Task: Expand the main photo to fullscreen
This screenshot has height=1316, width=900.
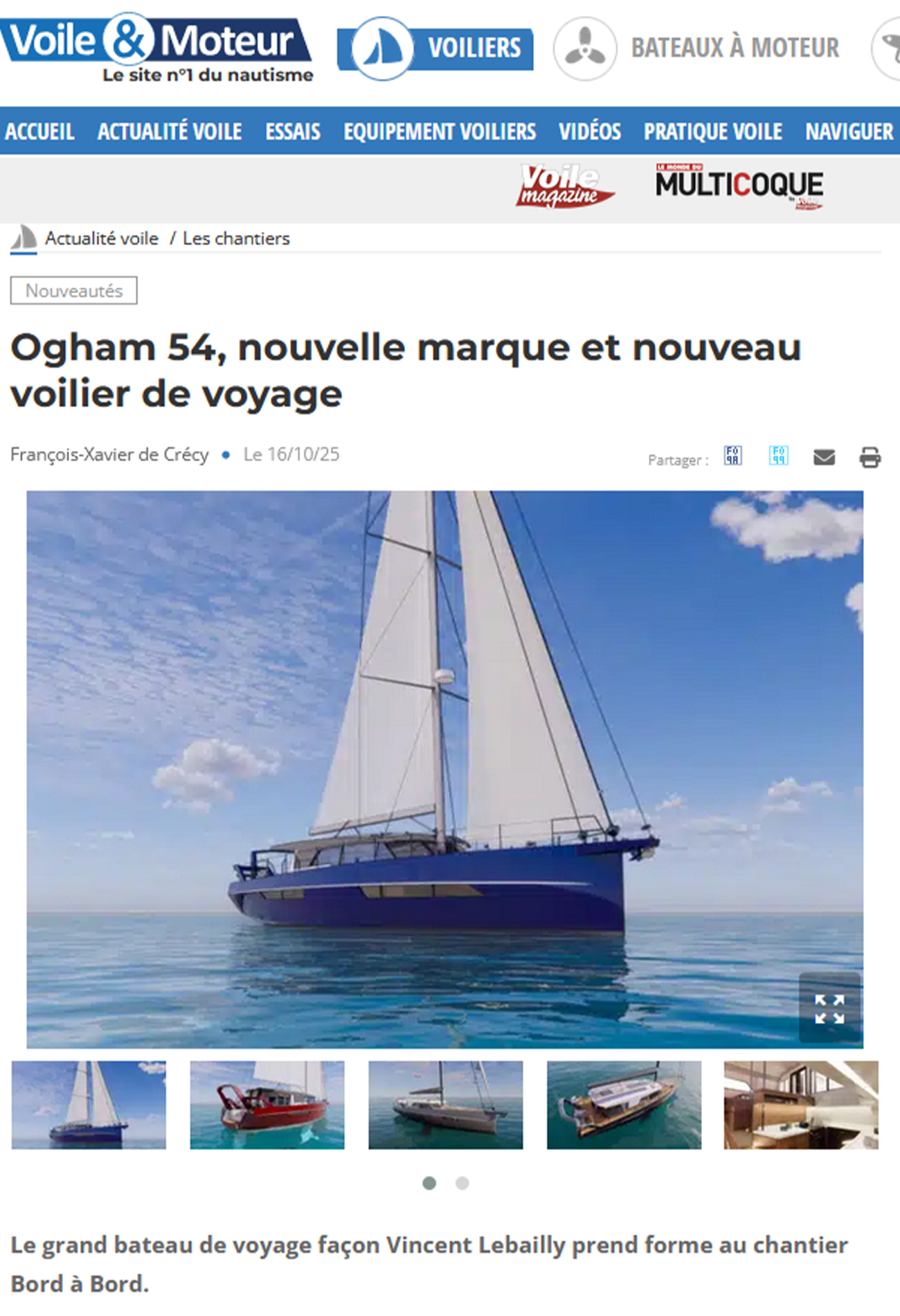Action: coord(829,1008)
